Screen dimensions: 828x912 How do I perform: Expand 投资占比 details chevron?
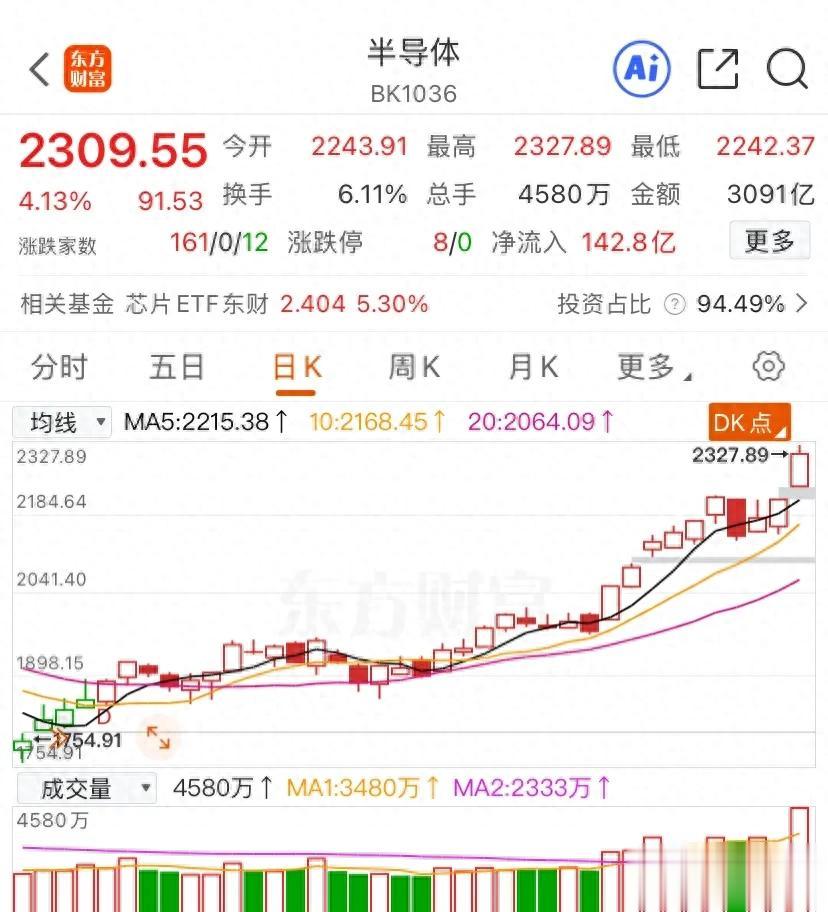pyautogui.click(x=801, y=304)
